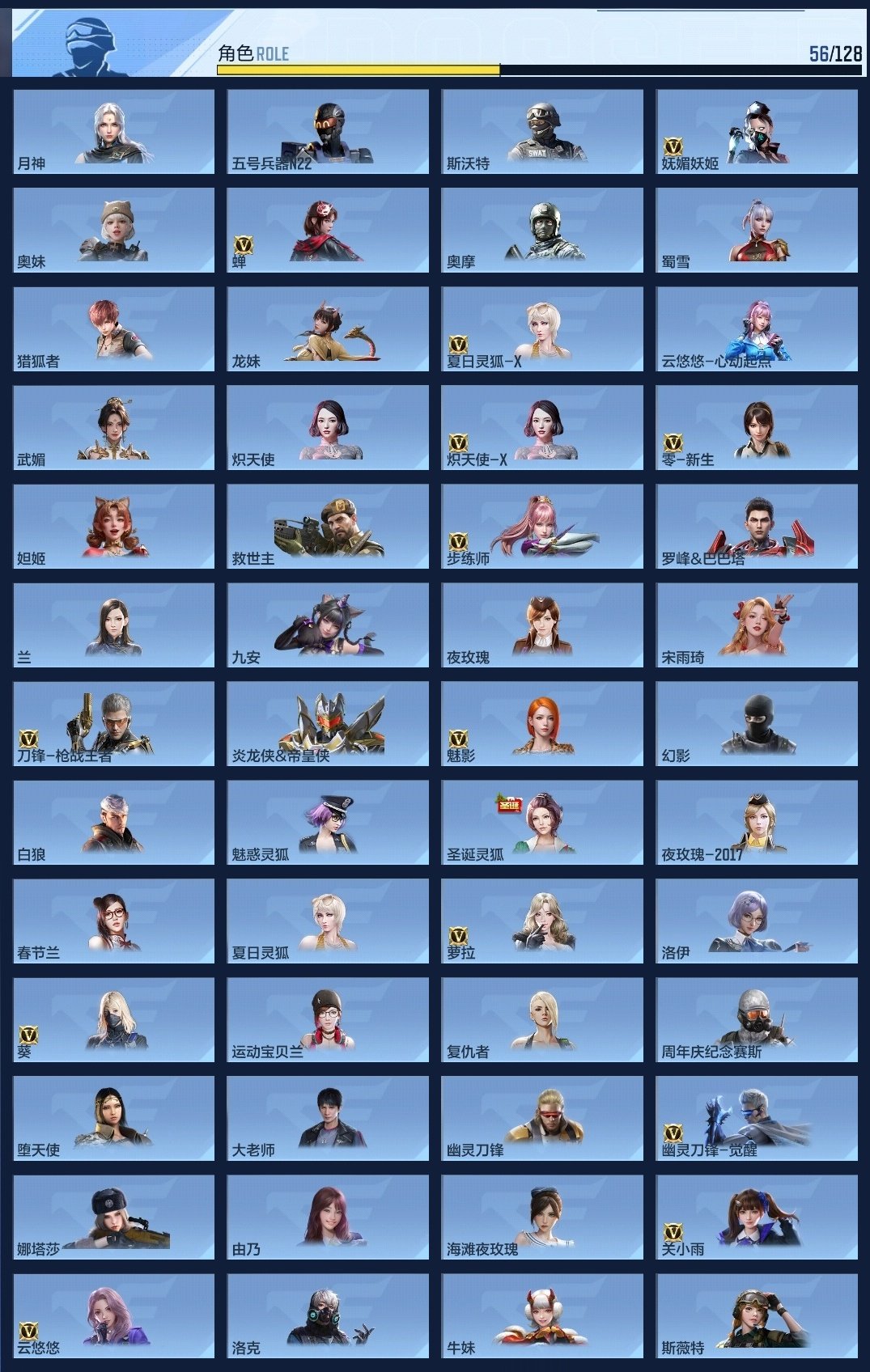The width and height of the screenshot is (870, 1372).
Task: Open the 妩媚妖姬 character card
Action: (757, 131)
